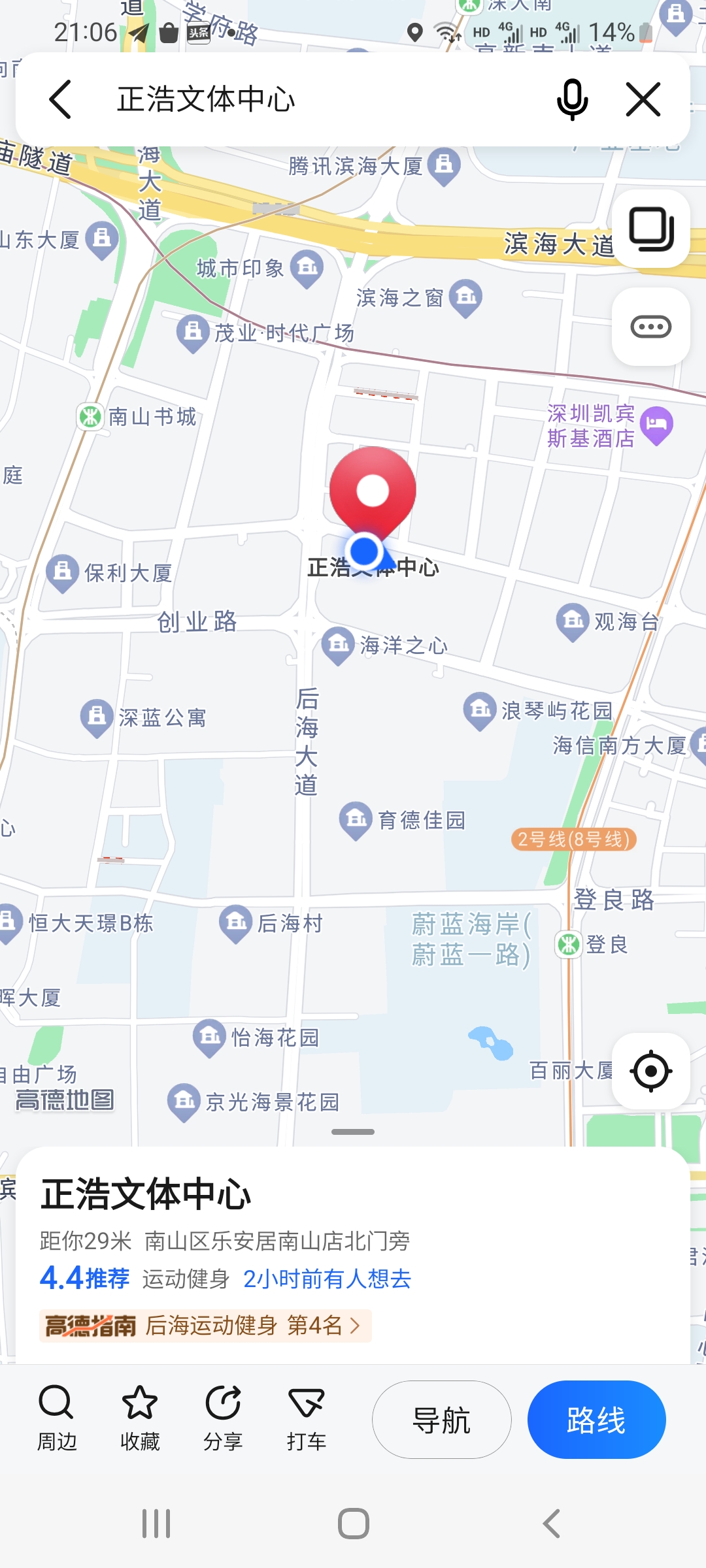Start voice search with the microphone
706x1568 pixels.
point(572,100)
